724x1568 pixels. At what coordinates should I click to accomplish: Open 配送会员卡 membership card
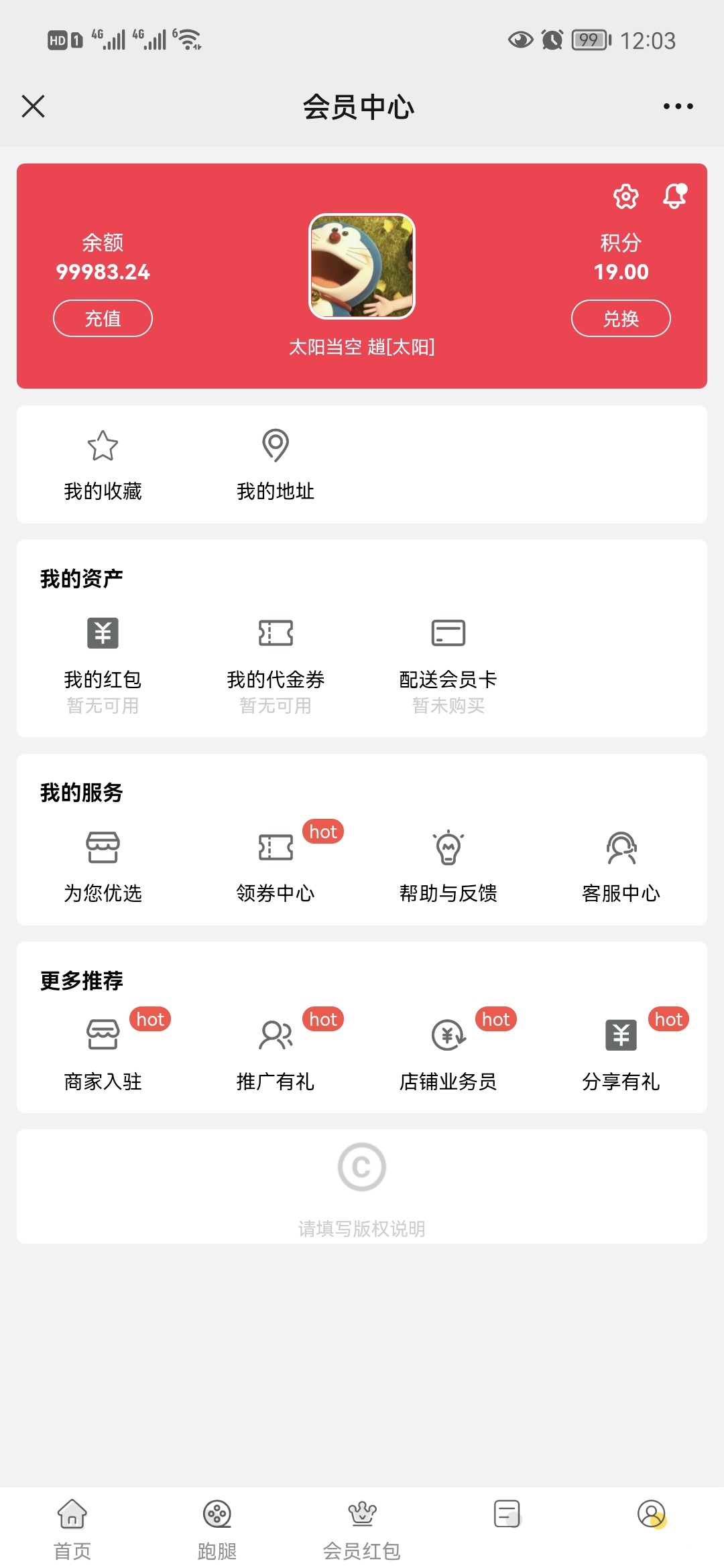pos(448,663)
